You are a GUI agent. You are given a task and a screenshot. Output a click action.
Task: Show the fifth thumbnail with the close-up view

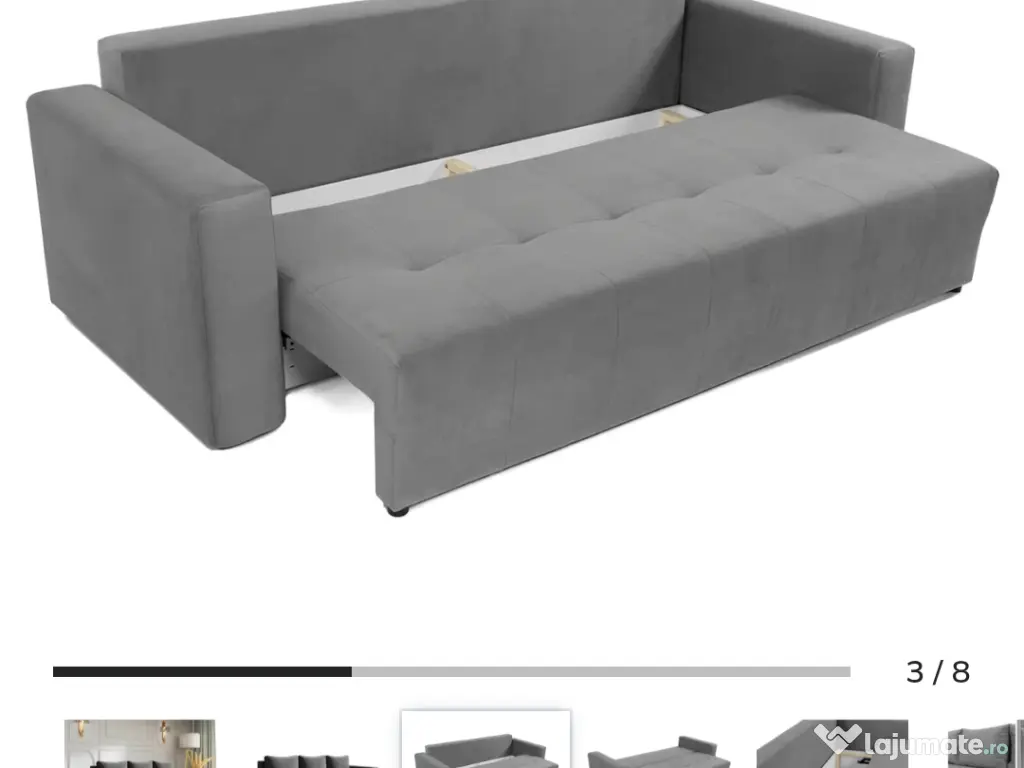pos(831,744)
